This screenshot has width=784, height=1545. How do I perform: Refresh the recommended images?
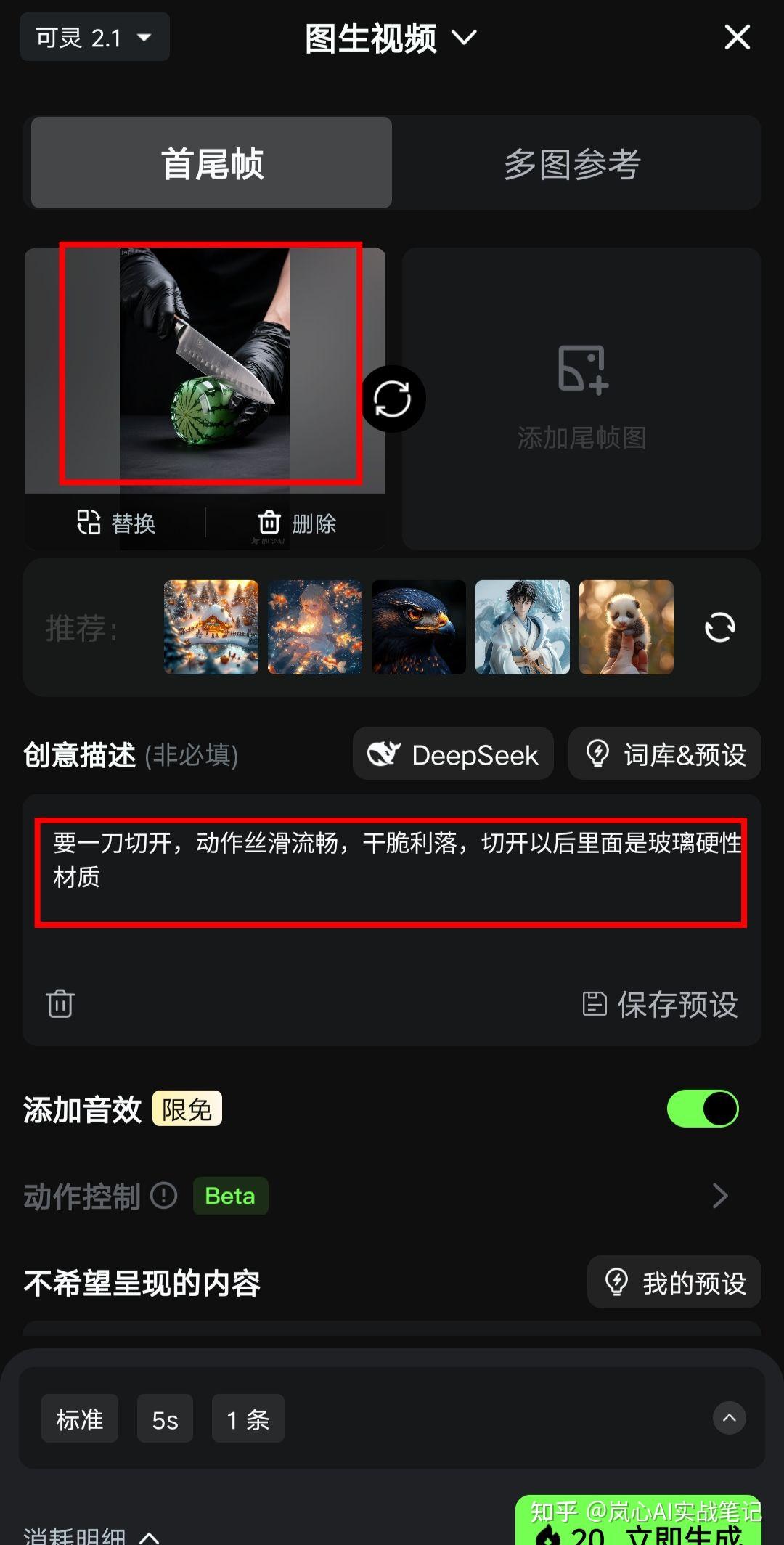(x=719, y=627)
